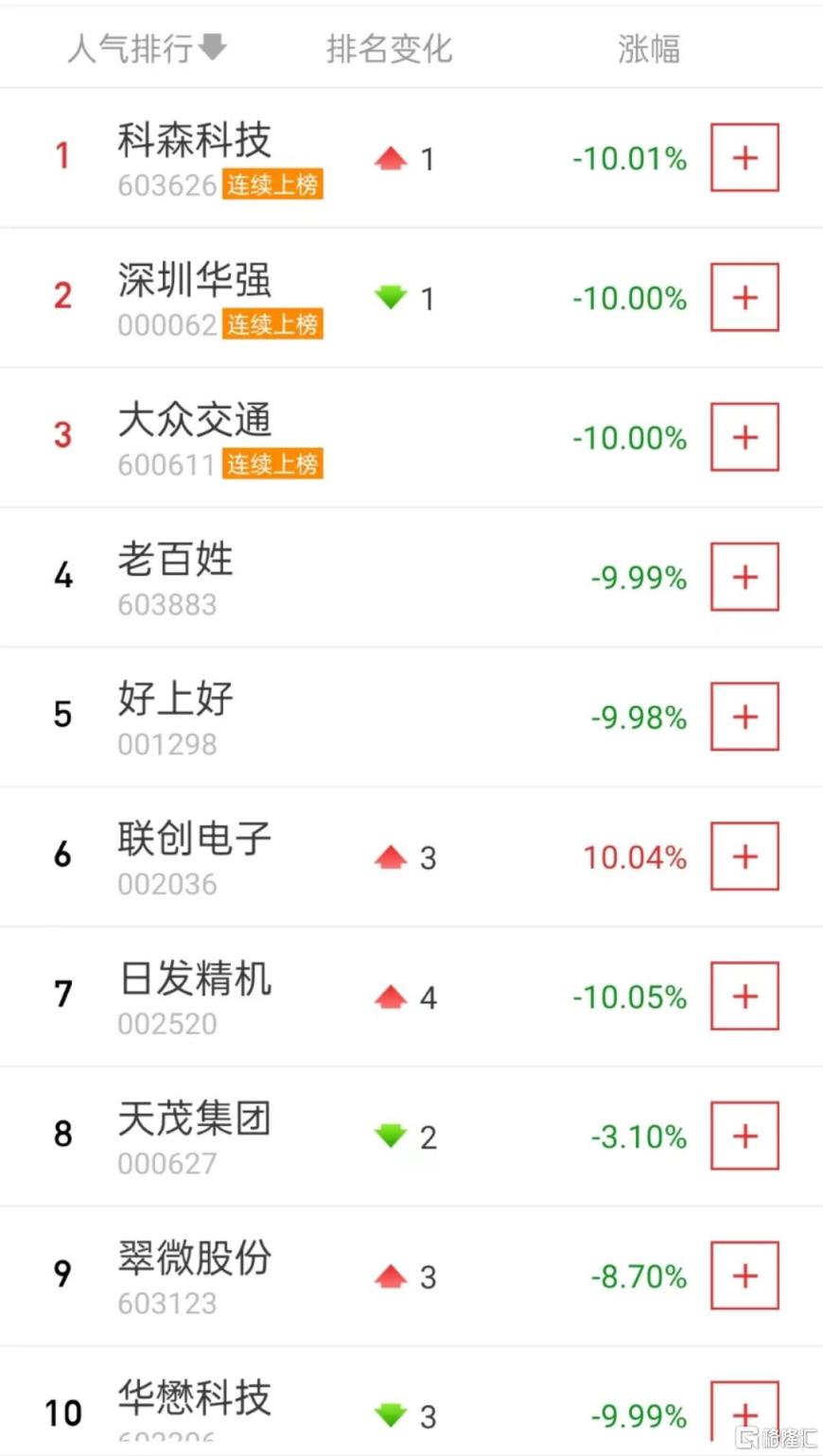The width and height of the screenshot is (823, 1456).
Task: Open 大众交通 stock details
Action: tap(411, 438)
